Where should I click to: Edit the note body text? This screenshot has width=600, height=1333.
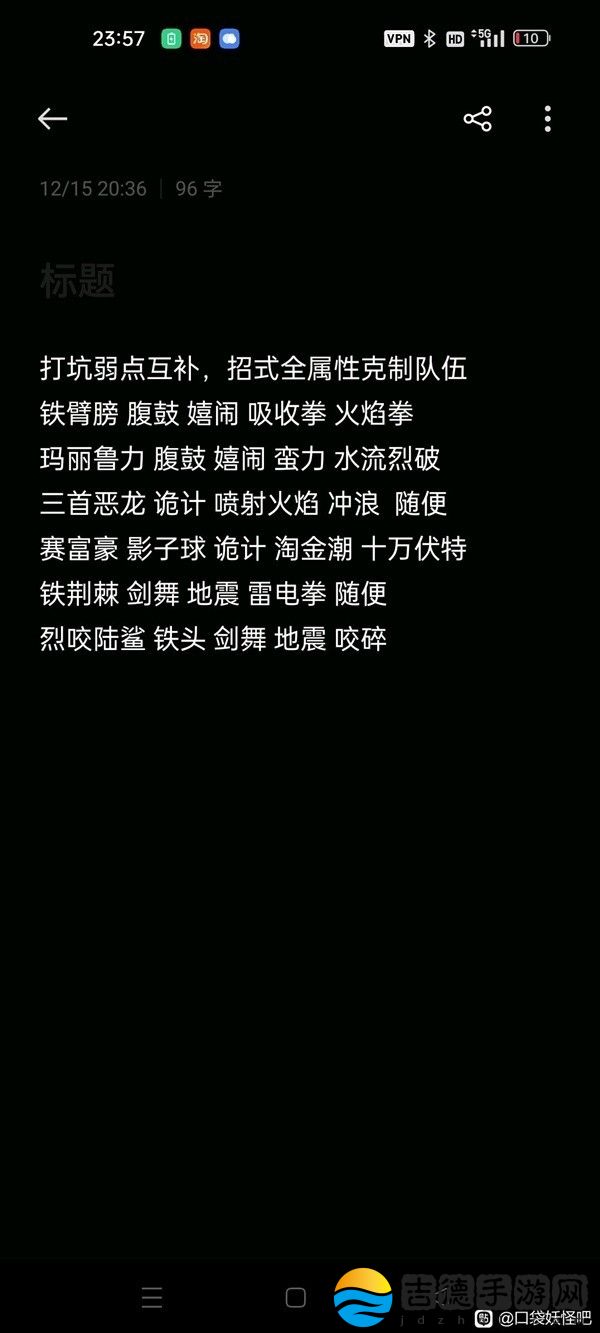pos(254,503)
